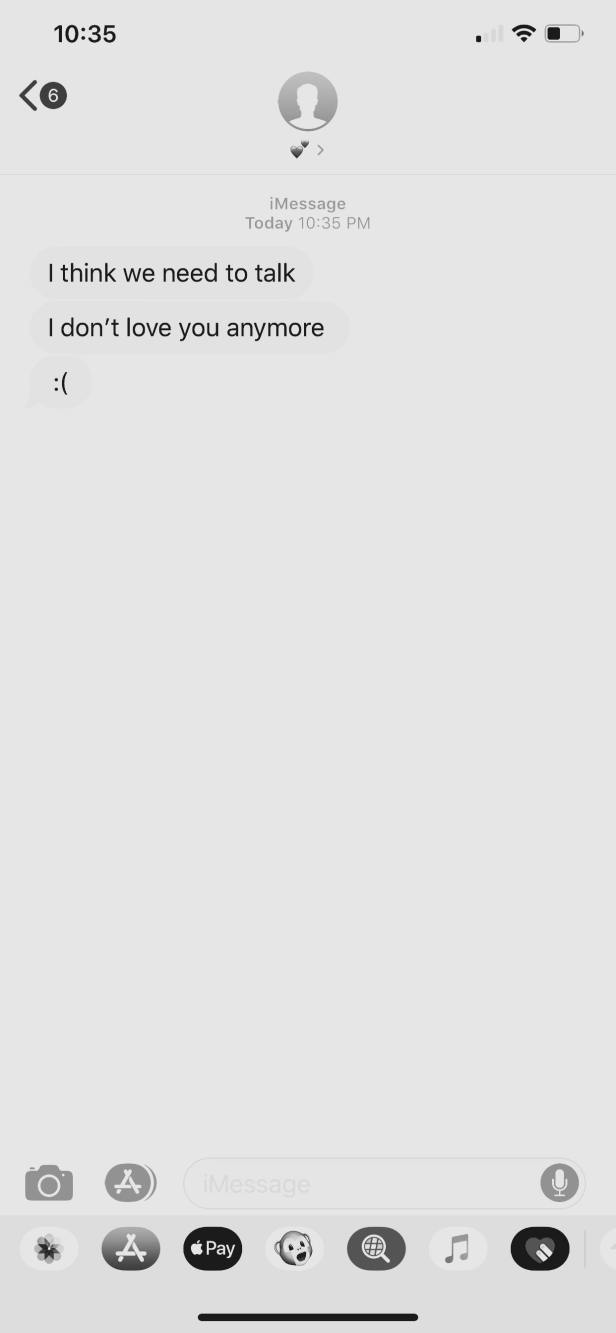This screenshot has width=616, height=1333.
Task: Record an audio message with the microphone
Action: click(559, 1183)
